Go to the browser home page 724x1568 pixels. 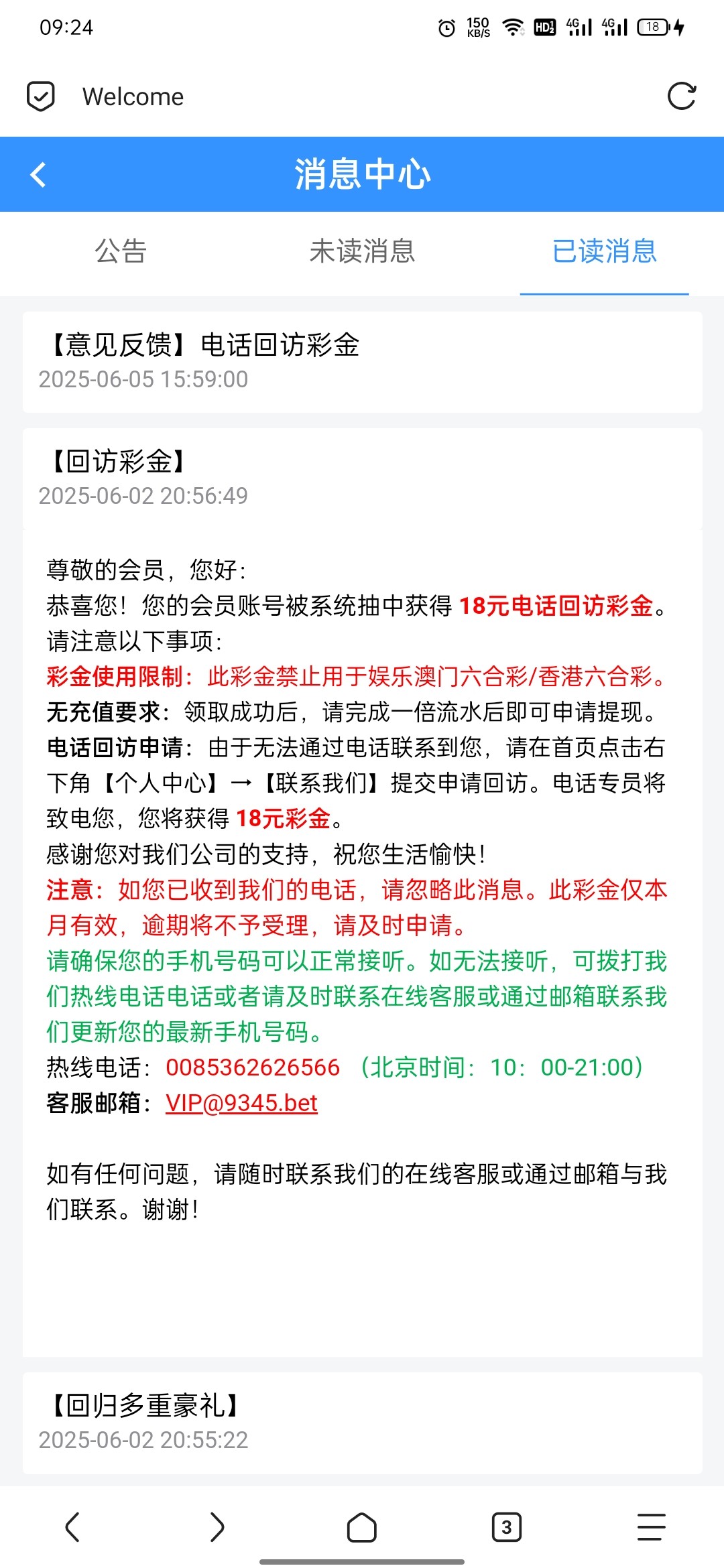coord(362,1527)
